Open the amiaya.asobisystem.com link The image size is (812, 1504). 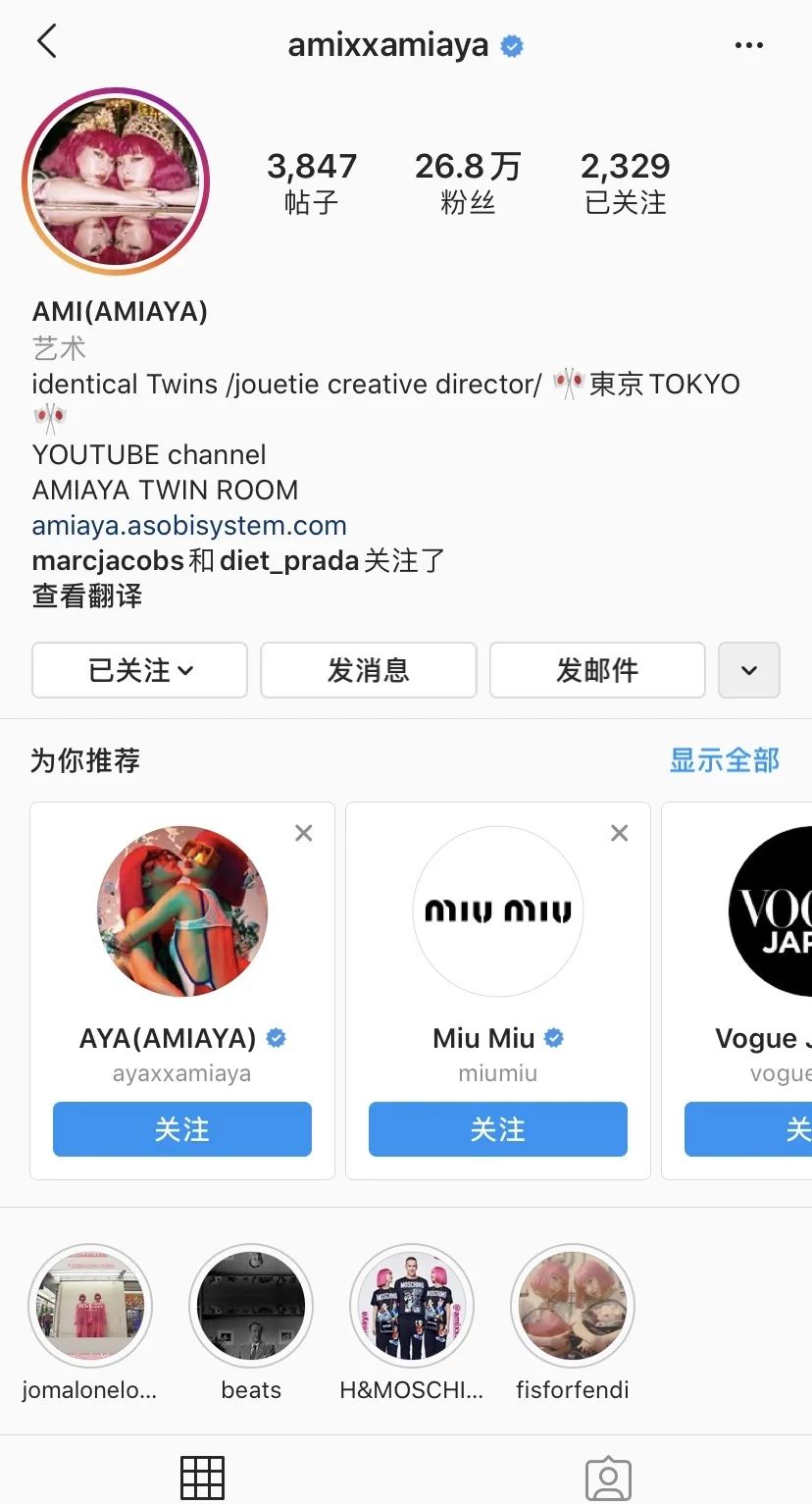pyautogui.click(x=189, y=525)
